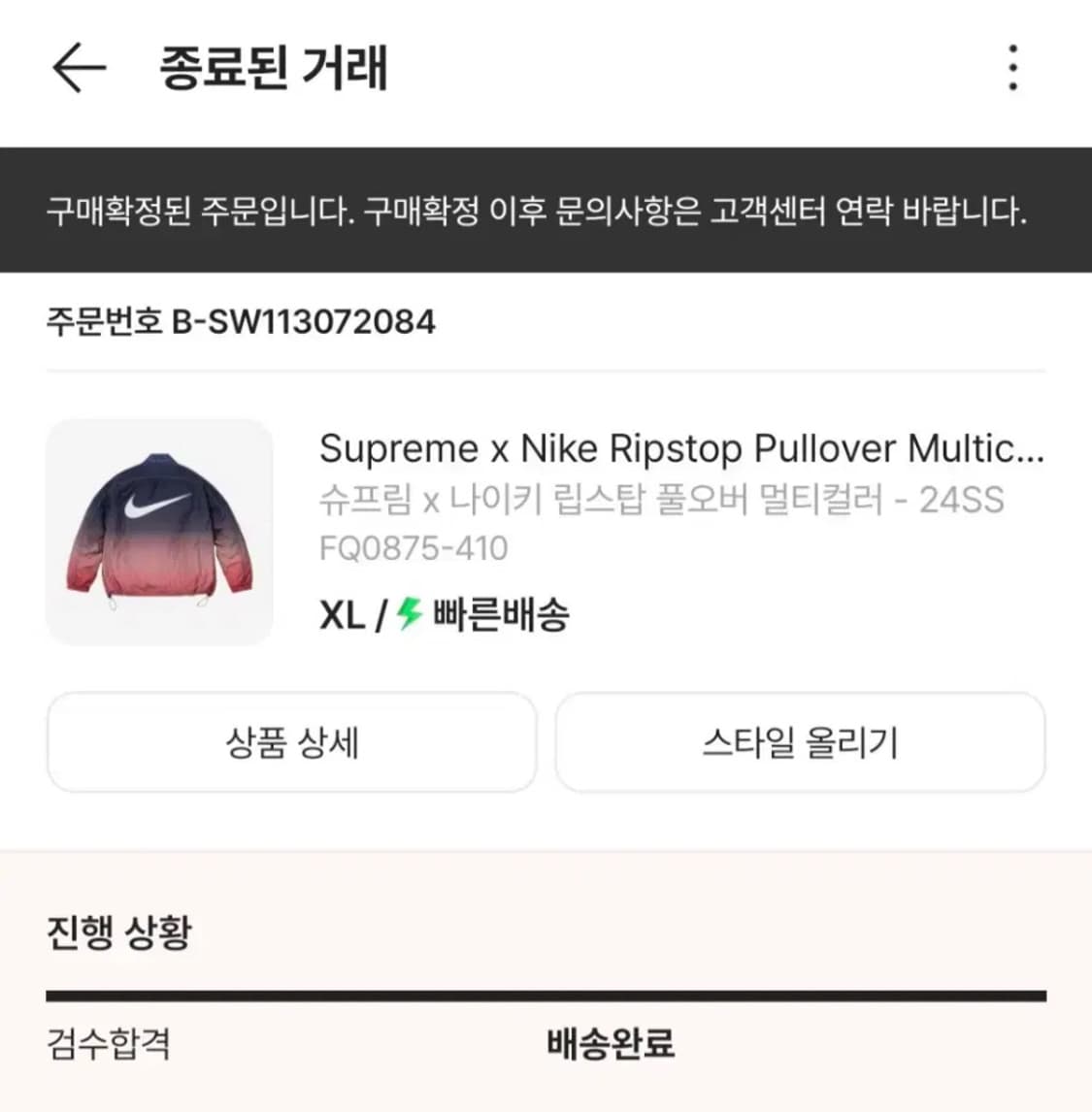
Task: Select the size text XL
Action: click(x=338, y=614)
